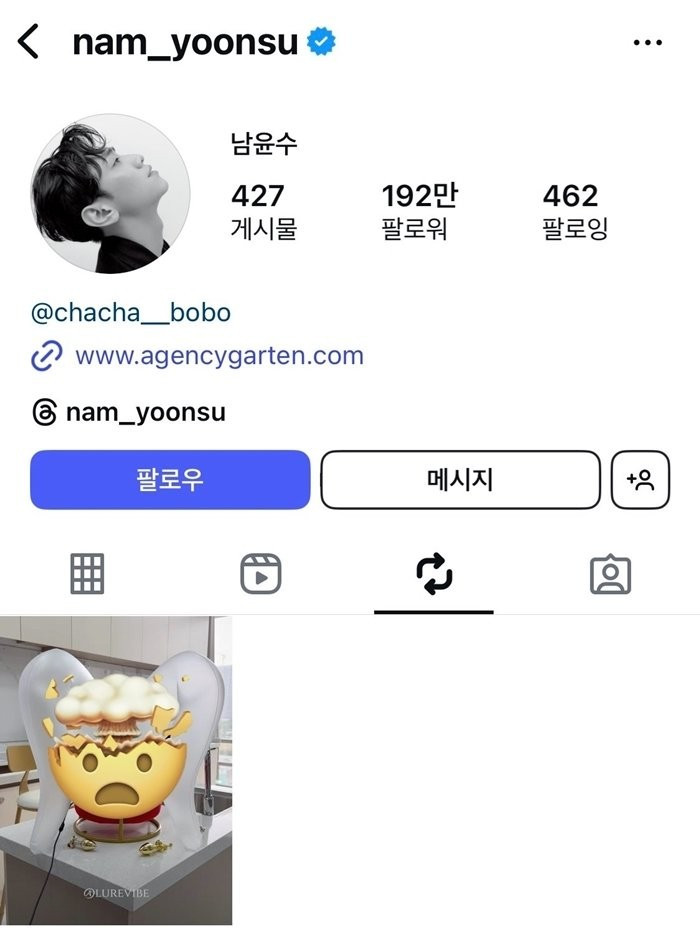View nam_yoonsu's profile picture
The height and width of the screenshot is (950, 700).
[x=111, y=193]
